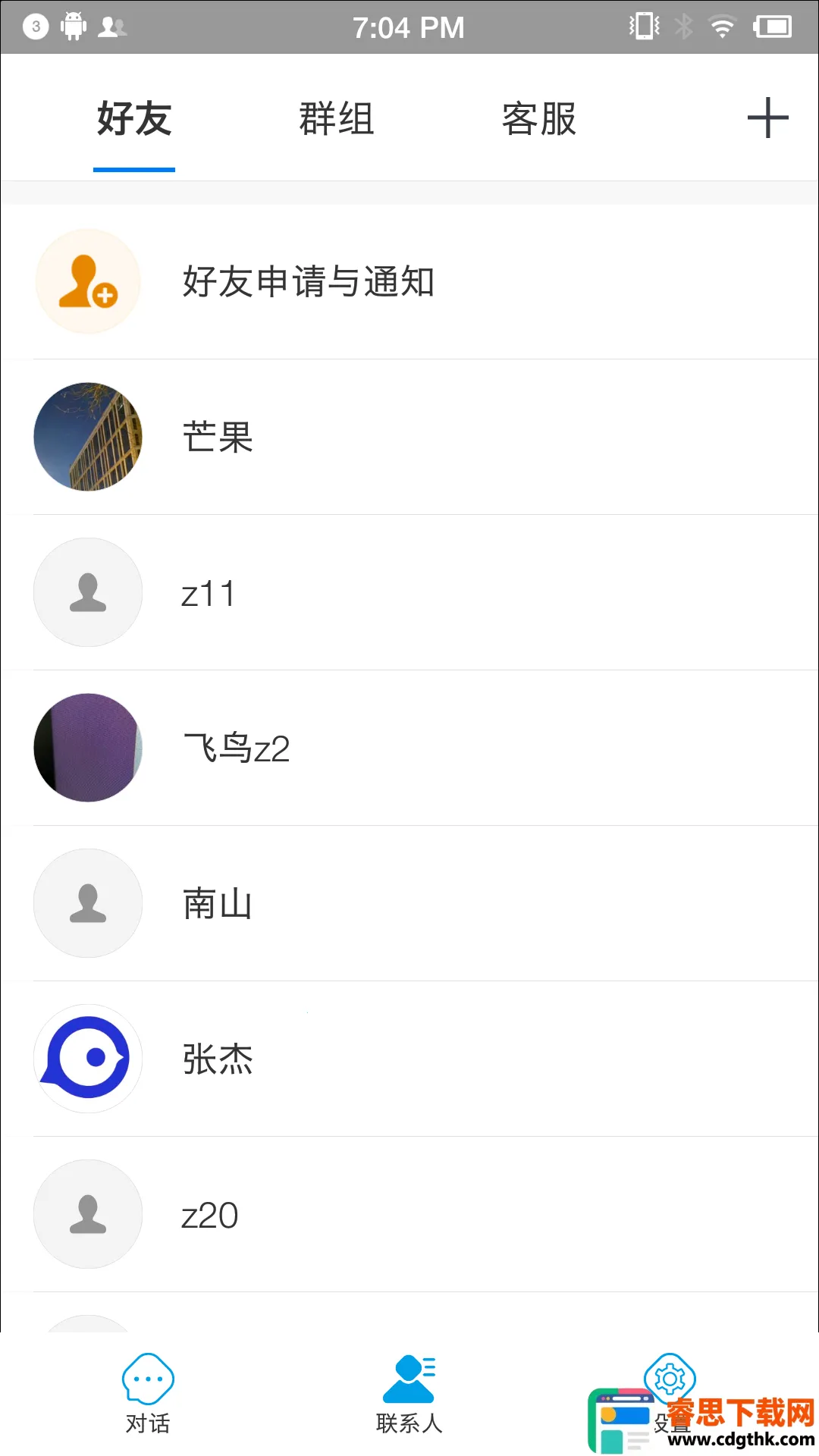The height and width of the screenshot is (1456, 819).
Task: Open contact 张杰
Action: [218, 1059]
